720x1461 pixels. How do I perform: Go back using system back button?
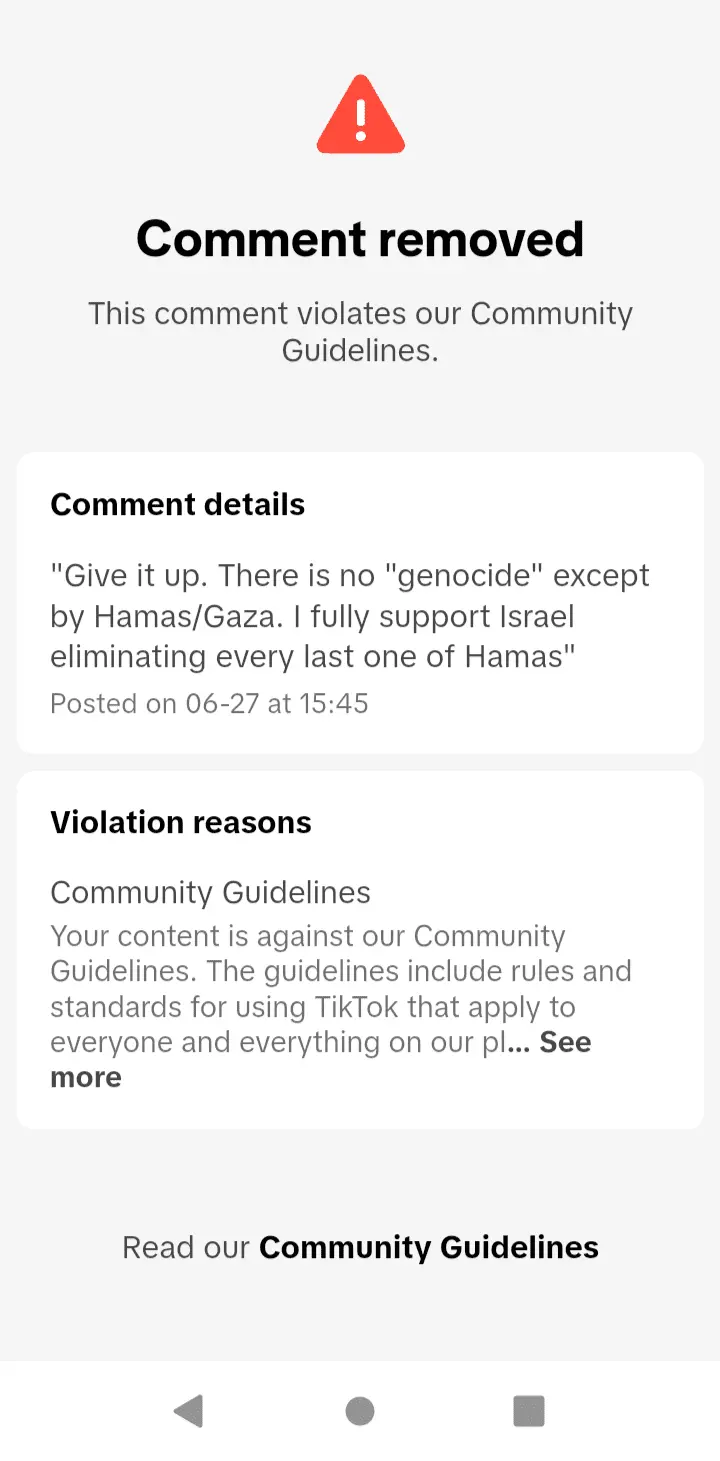click(x=189, y=1411)
